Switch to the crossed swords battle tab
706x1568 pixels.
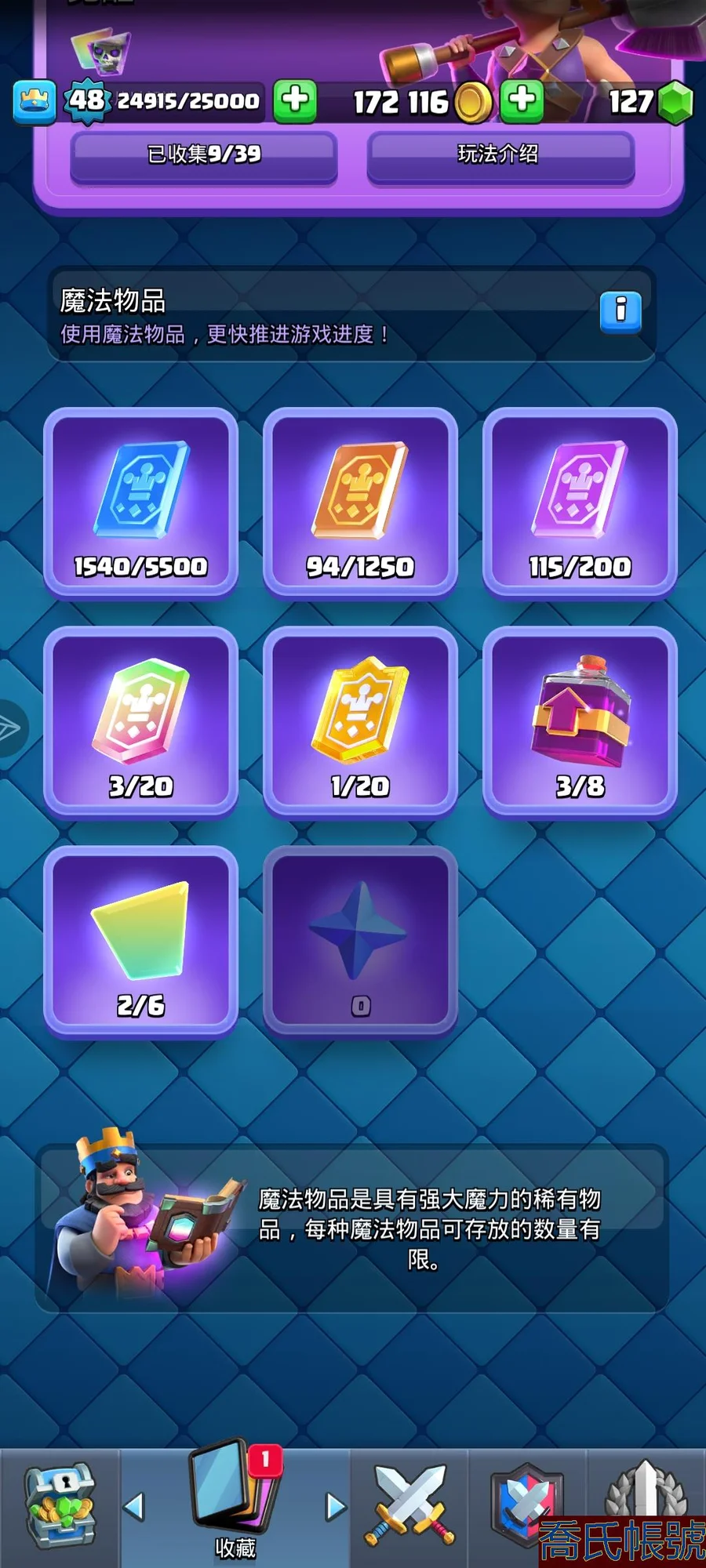click(x=409, y=1505)
